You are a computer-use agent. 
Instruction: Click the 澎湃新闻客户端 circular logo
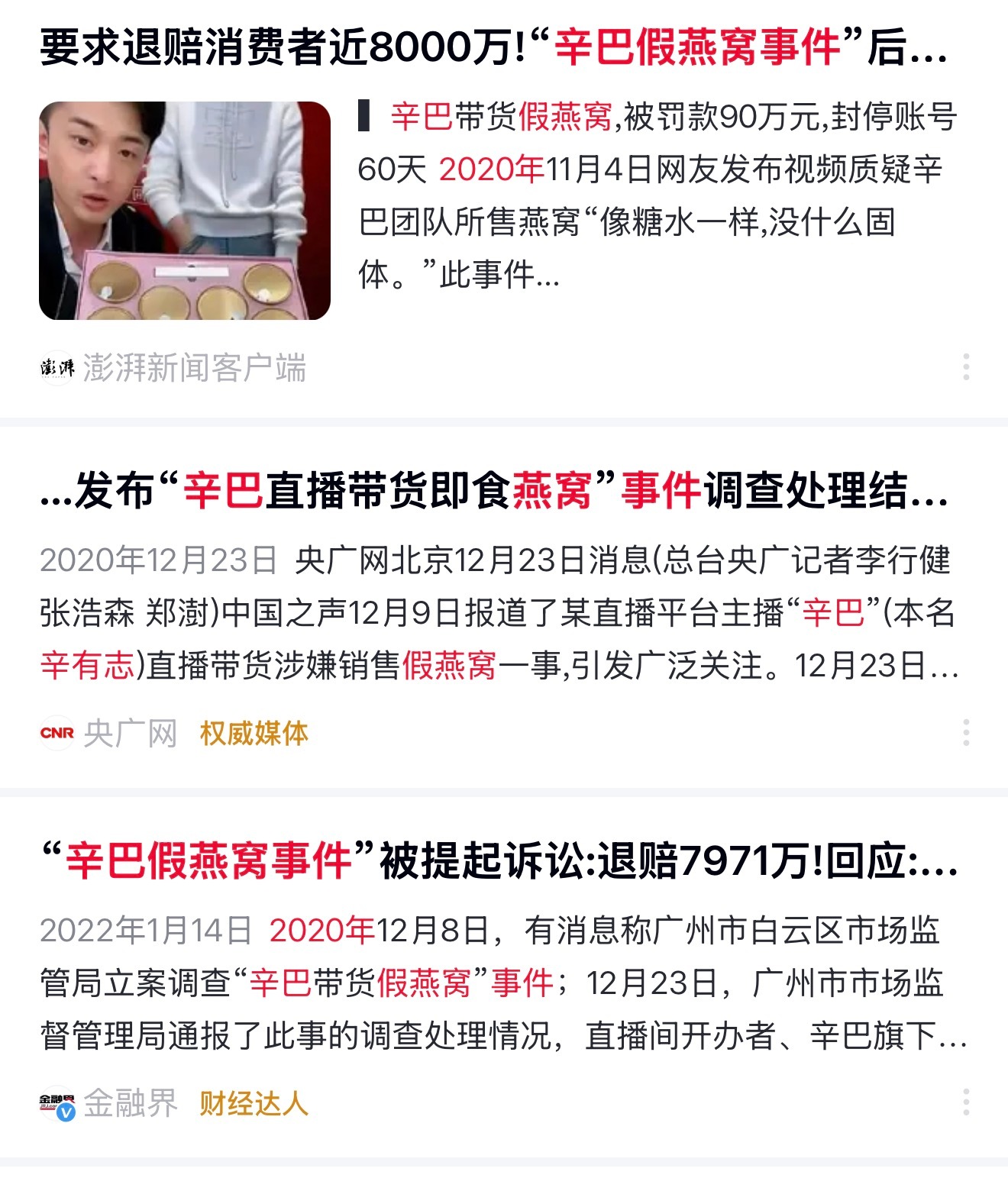point(57,369)
